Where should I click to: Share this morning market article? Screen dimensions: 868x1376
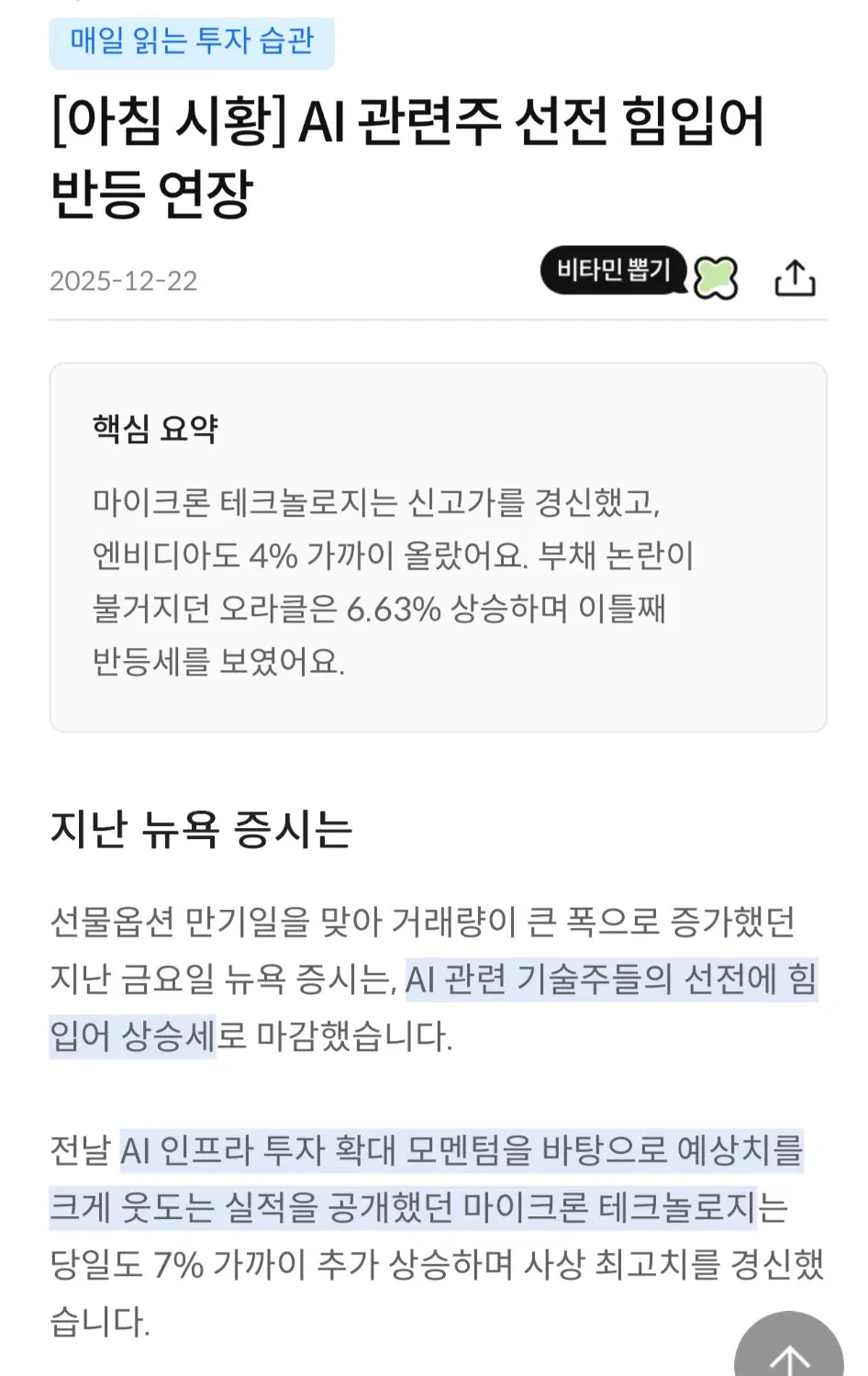tap(795, 278)
